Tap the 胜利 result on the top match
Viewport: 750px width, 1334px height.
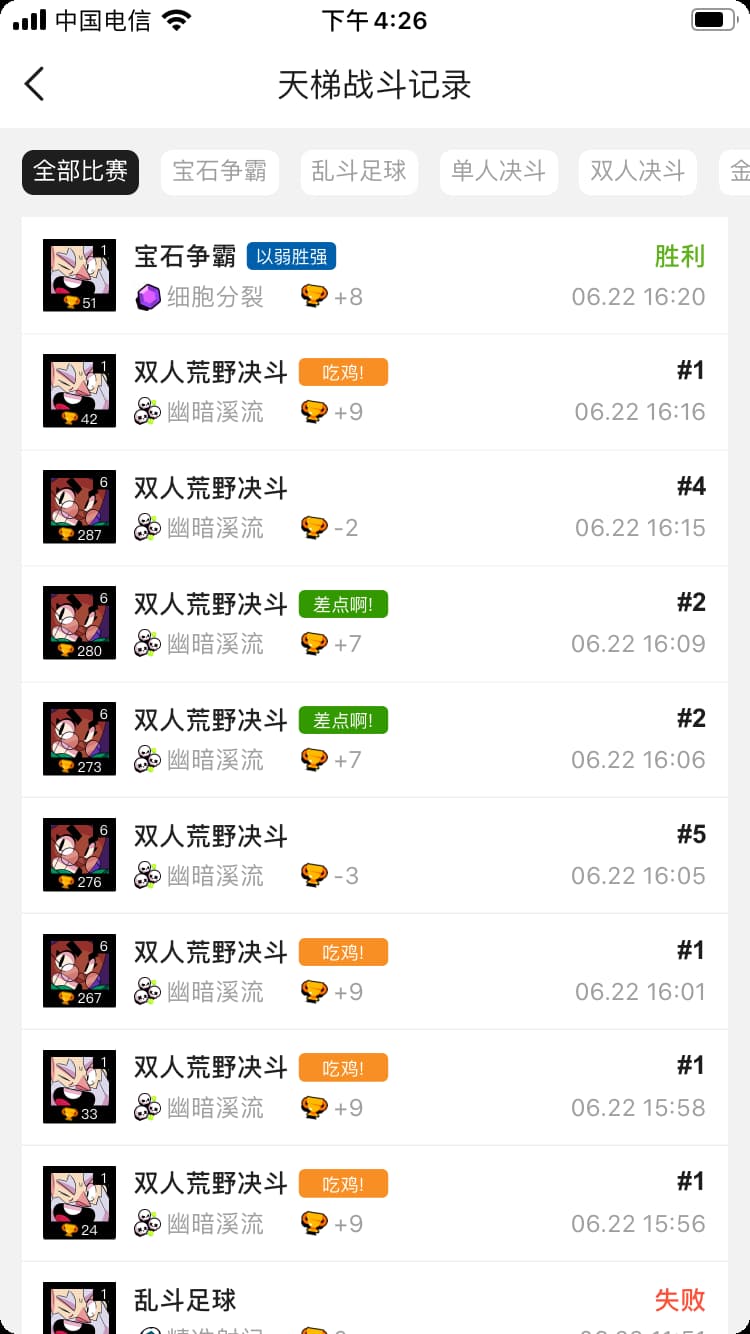679,256
